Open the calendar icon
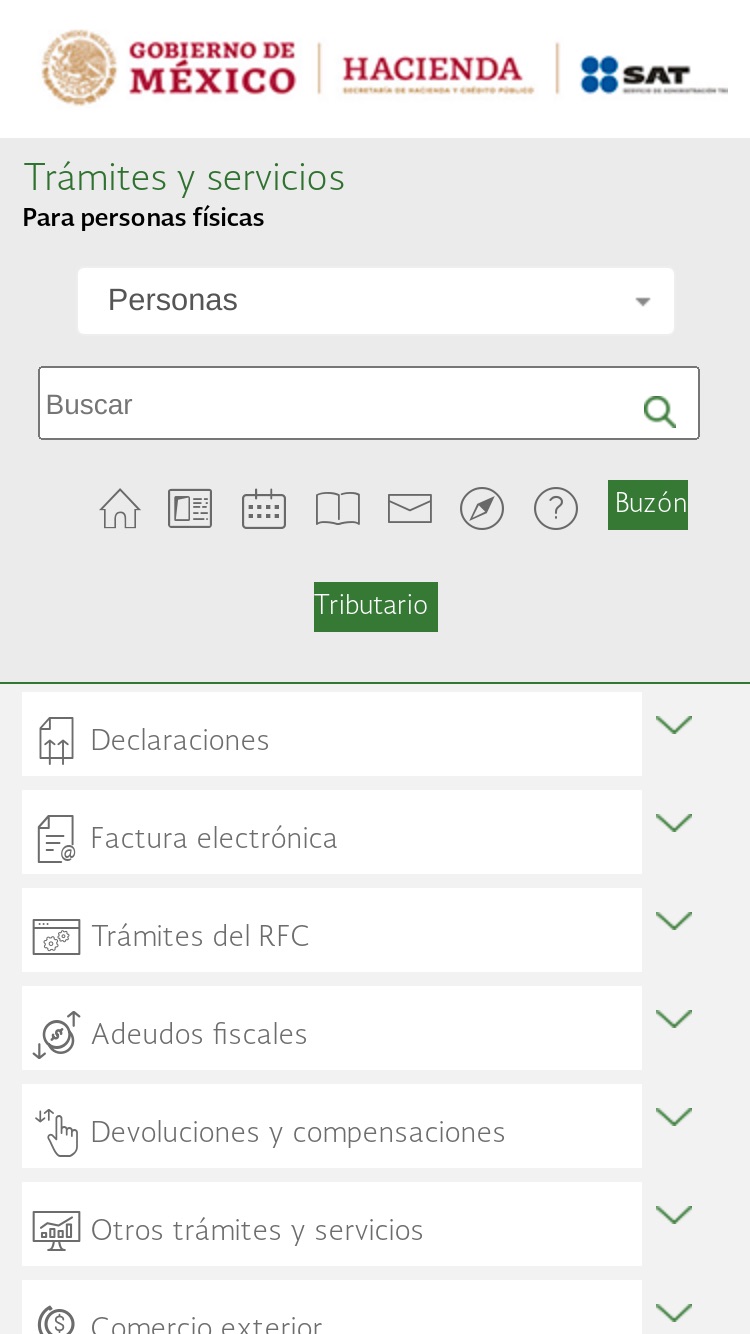The height and width of the screenshot is (1334, 750). tap(264, 508)
